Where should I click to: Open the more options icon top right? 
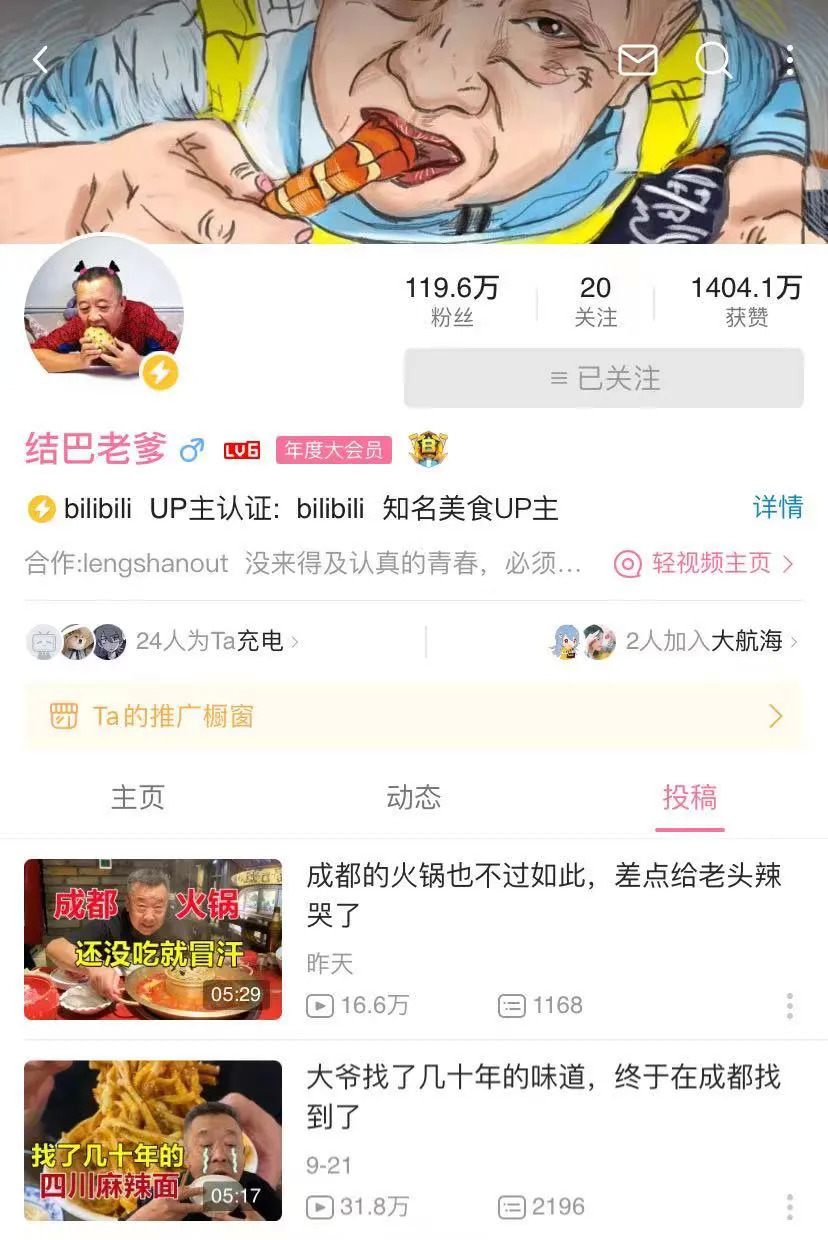[x=789, y=60]
